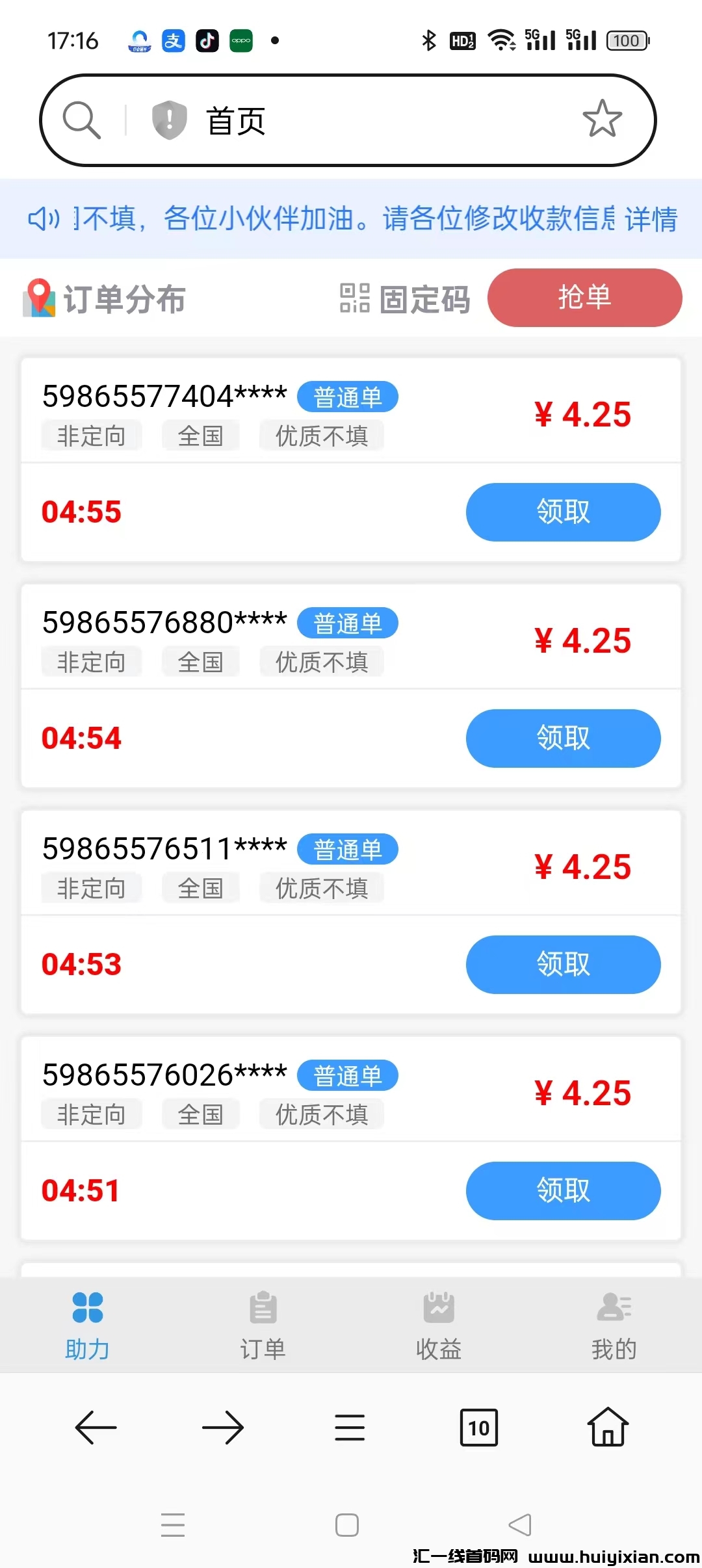Image resolution: width=702 pixels, height=1568 pixels.
Task: Go forward in the browser
Action: (222, 1428)
